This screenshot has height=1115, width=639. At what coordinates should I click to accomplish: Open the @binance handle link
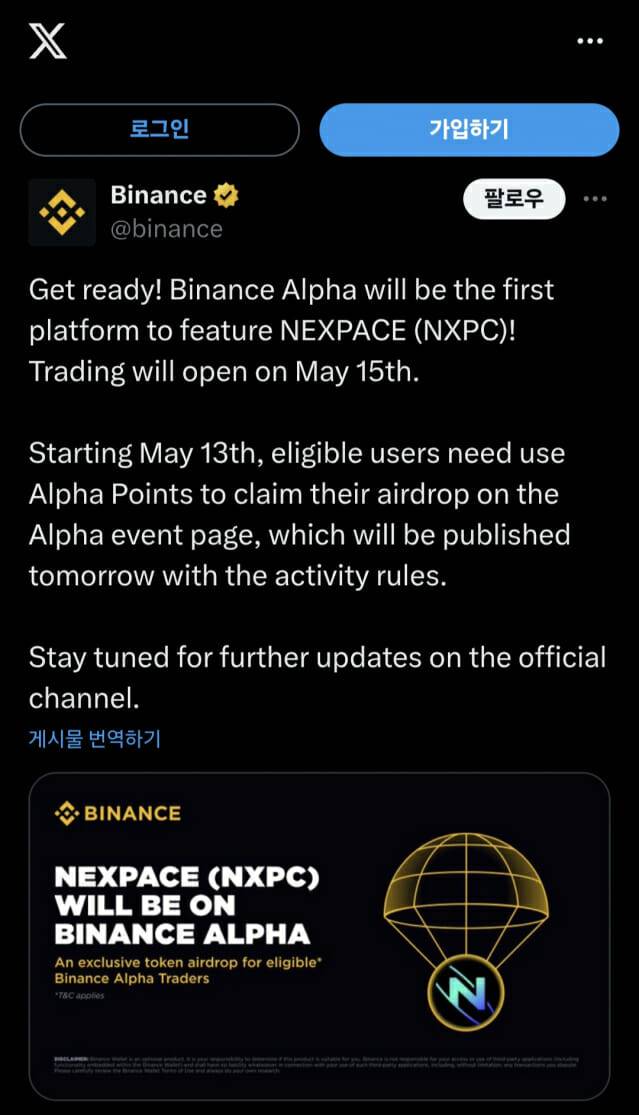(166, 229)
